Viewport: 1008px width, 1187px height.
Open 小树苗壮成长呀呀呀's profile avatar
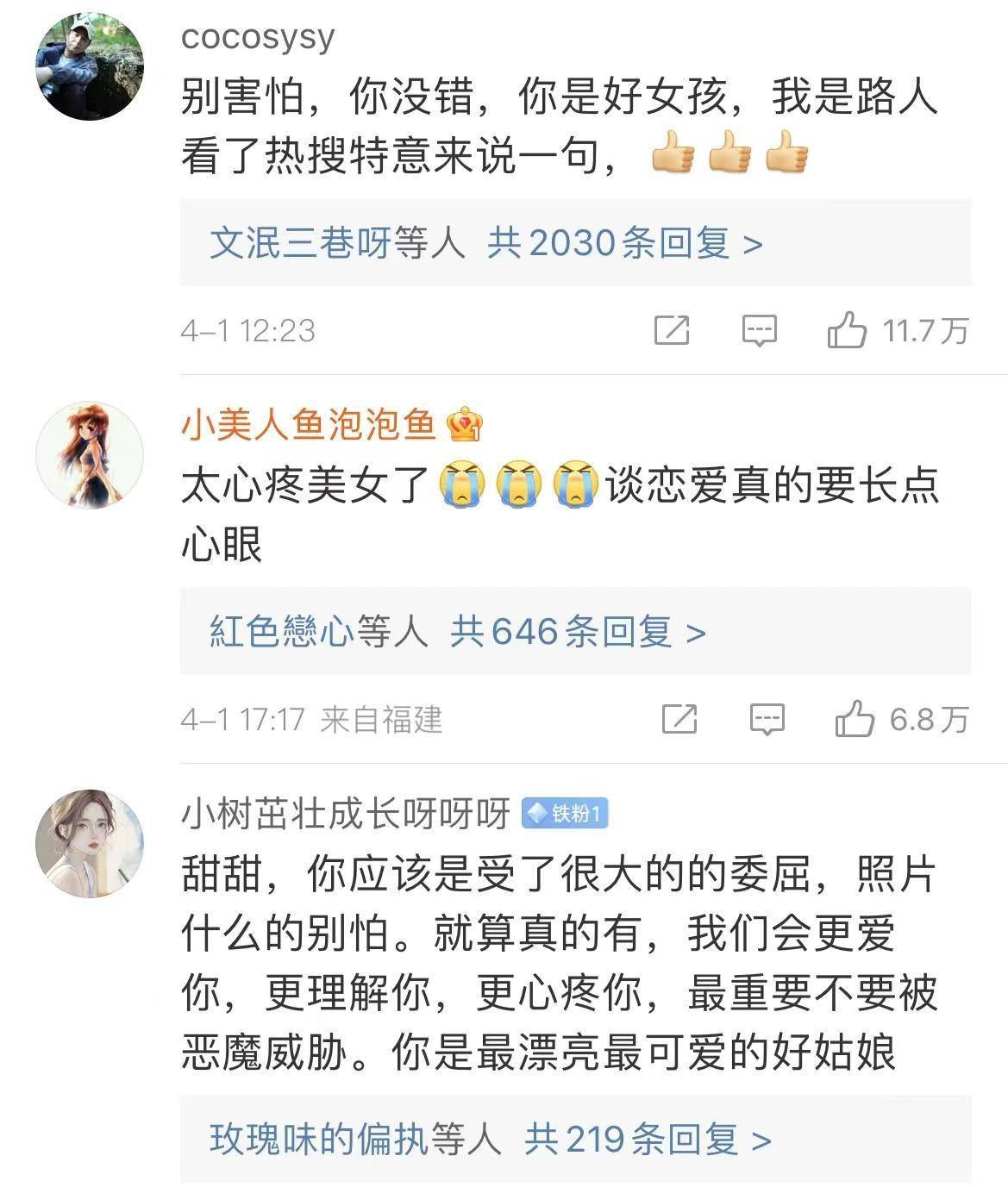(89, 843)
